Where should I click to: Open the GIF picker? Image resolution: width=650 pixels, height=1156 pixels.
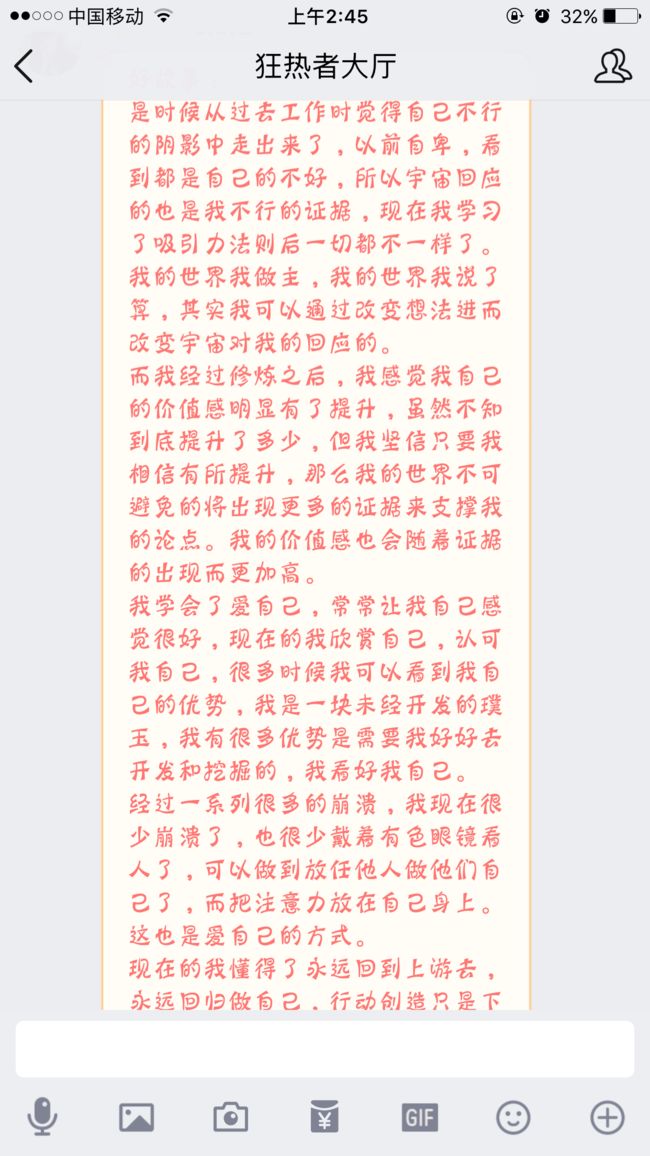tap(419, 1117)
